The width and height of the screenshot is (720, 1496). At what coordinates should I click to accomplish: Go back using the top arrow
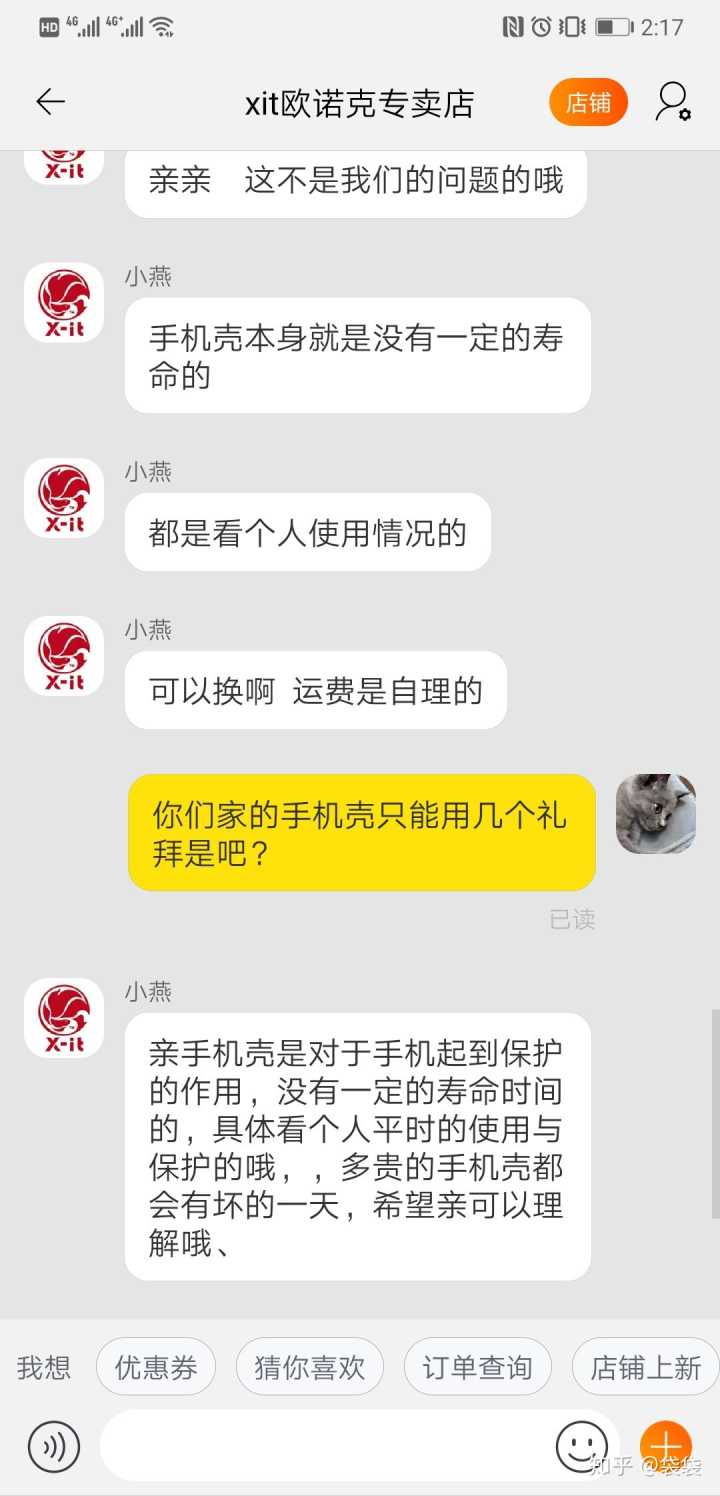pos(50,102)
